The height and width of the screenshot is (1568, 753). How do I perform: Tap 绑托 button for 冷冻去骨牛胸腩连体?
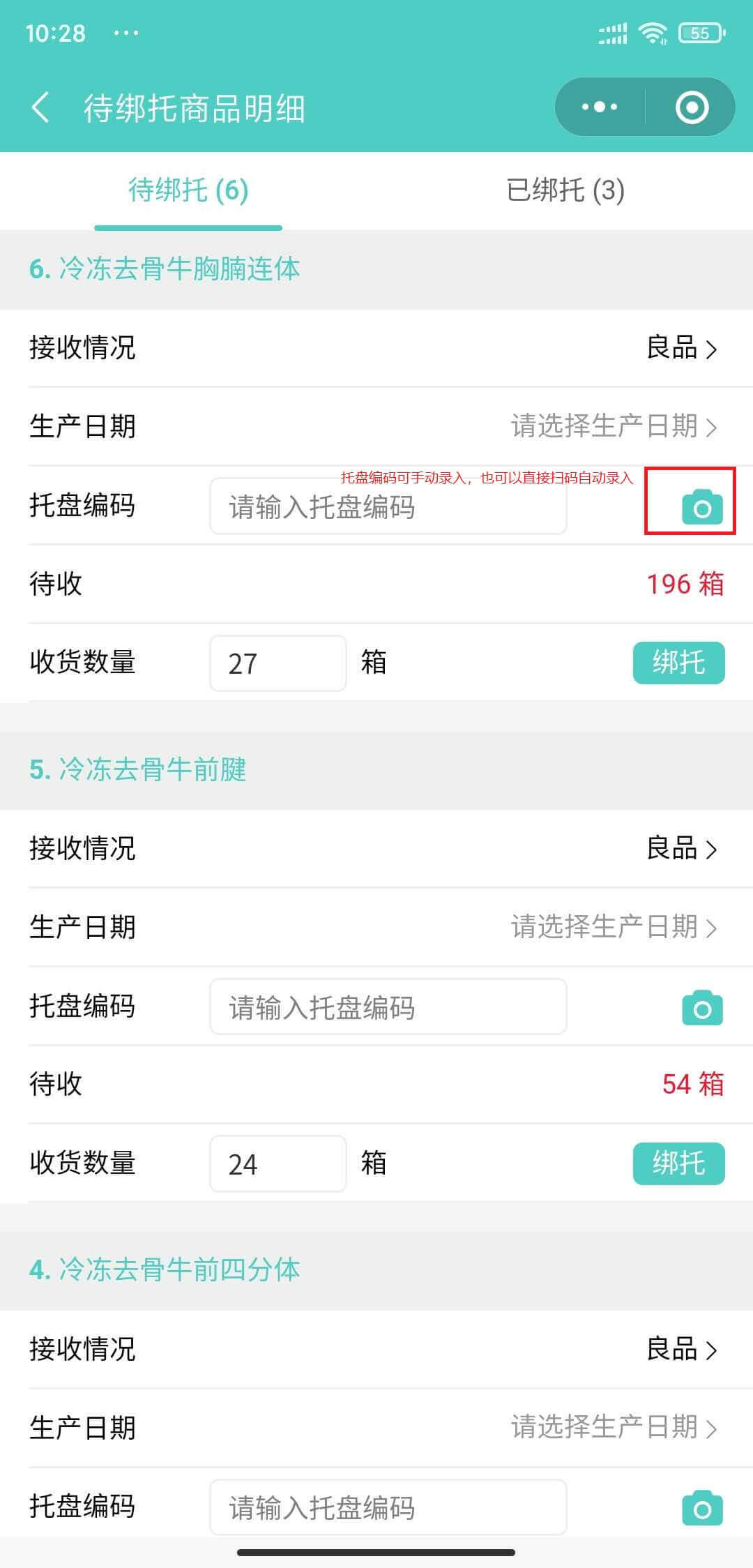tap(678, 663)
